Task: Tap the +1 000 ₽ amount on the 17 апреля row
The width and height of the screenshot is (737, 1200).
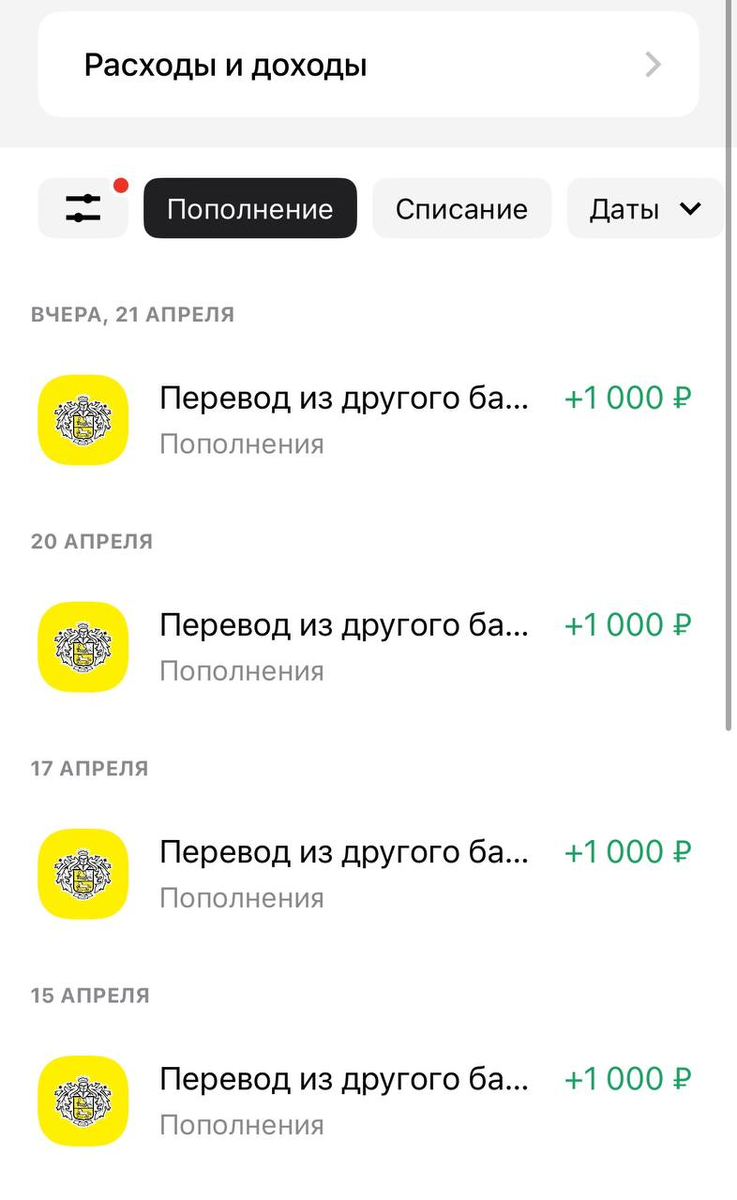Action: tap(626, 851)
